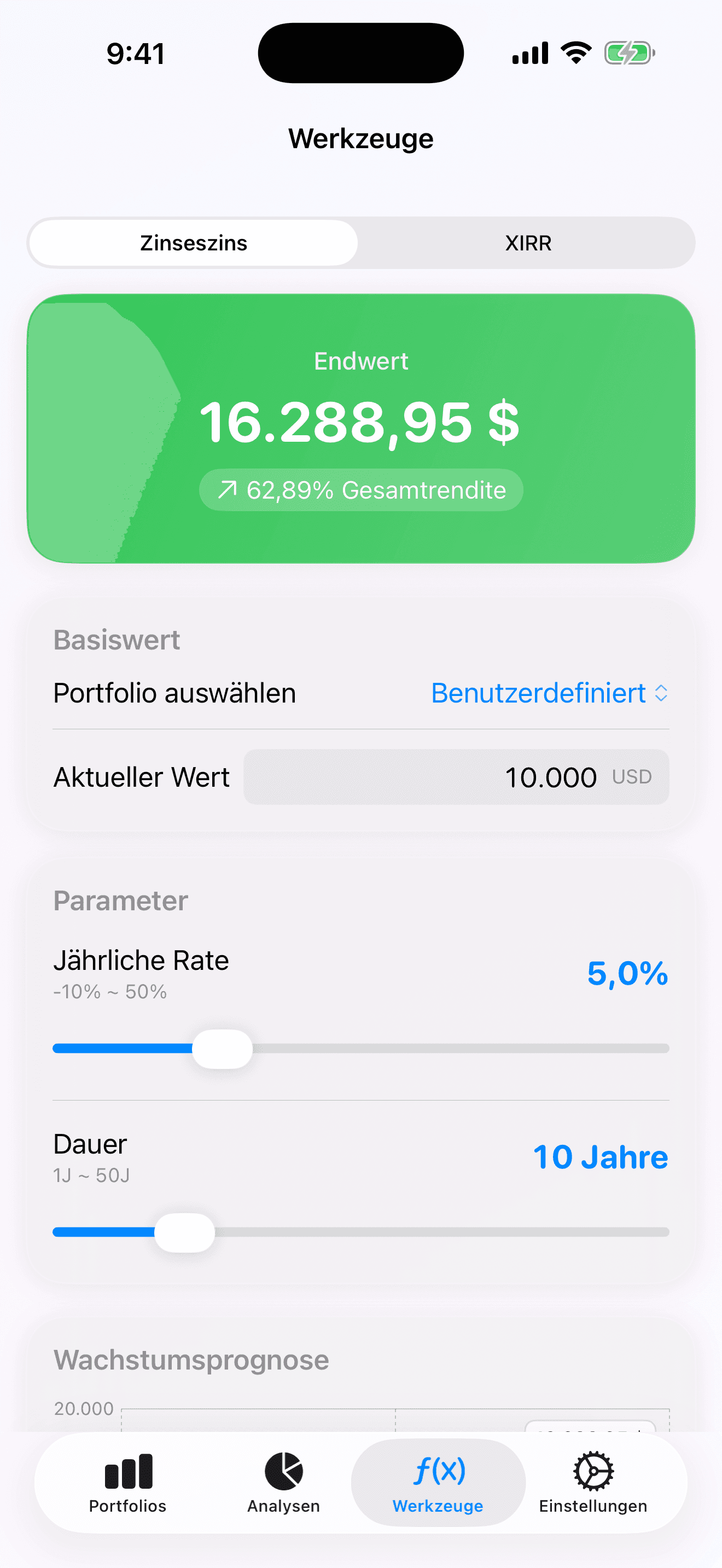
Task: Click the upward trend arrow in the return badge
Action: point(228,489)
